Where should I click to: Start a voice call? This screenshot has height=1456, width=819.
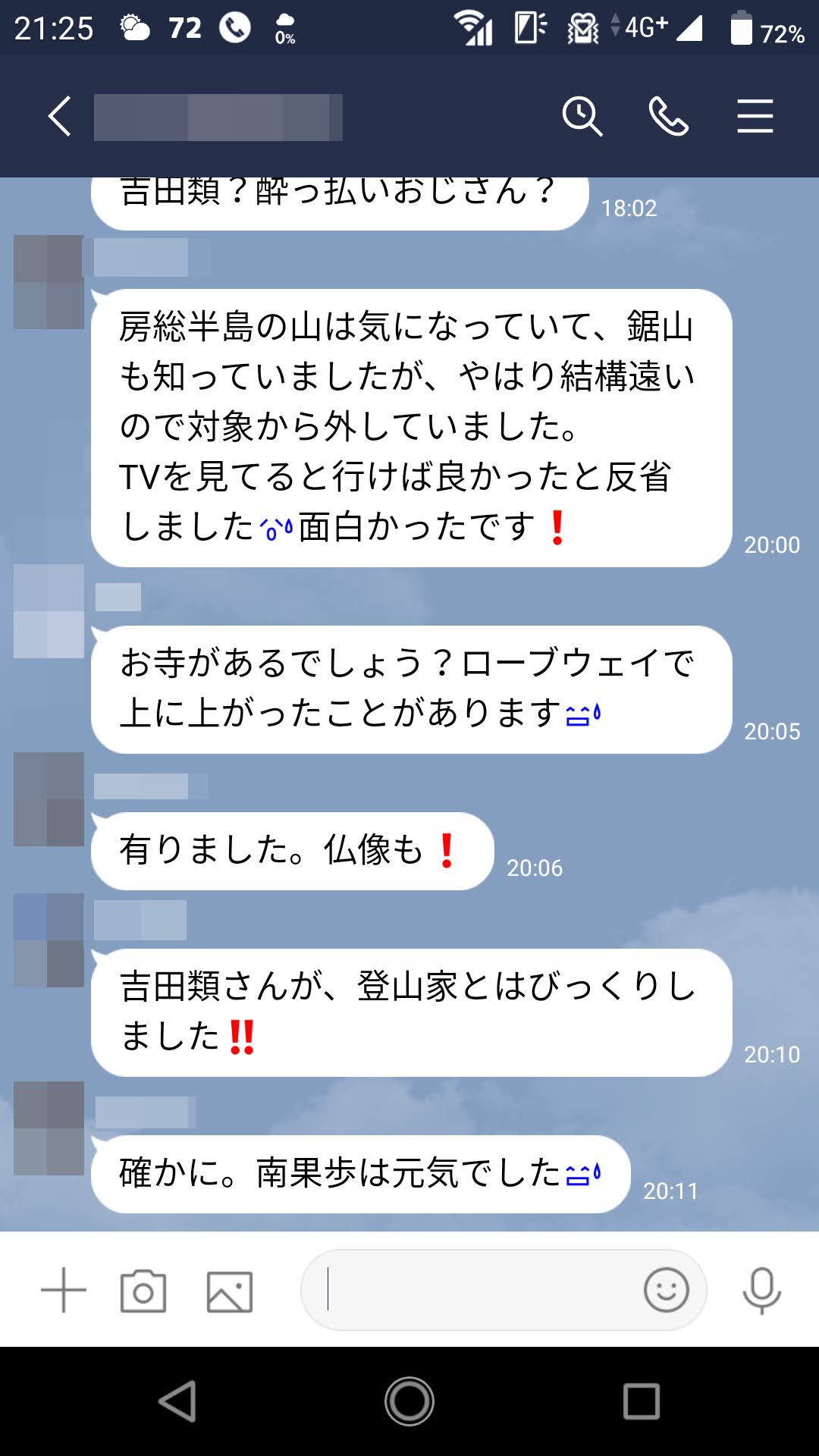668,117
